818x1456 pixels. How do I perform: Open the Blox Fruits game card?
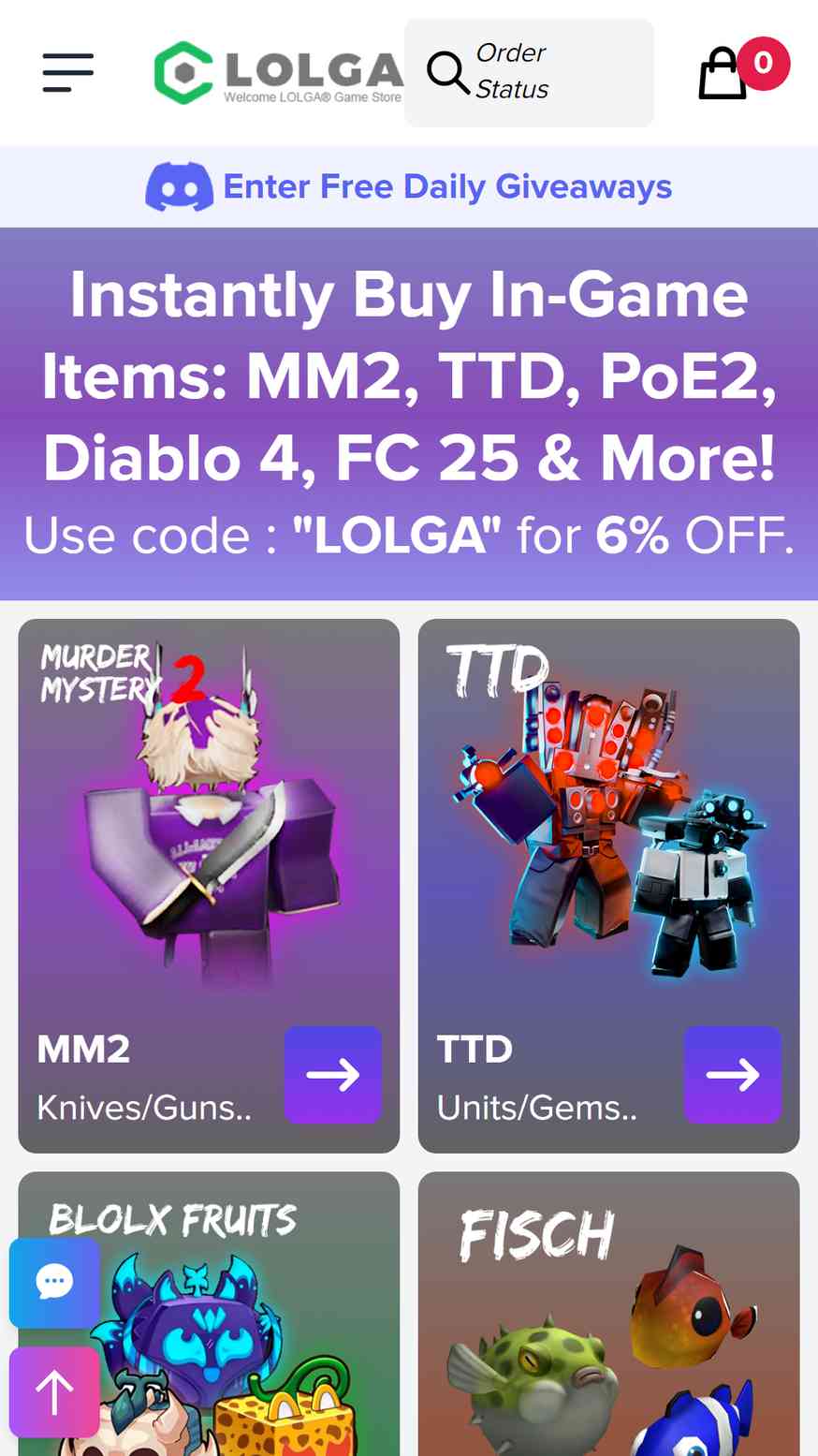point(209,1314)
